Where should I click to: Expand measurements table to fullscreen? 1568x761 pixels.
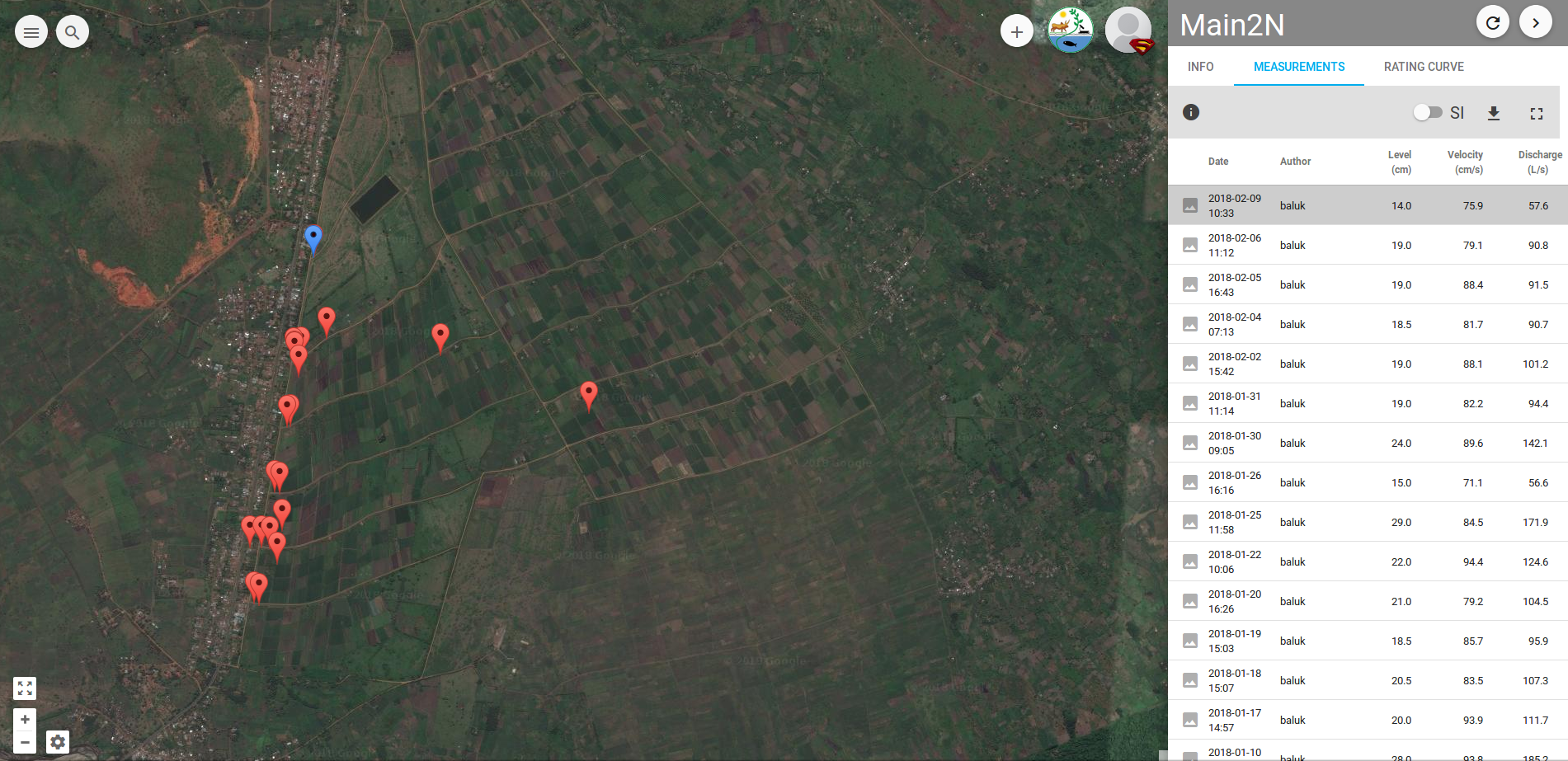1536,113
